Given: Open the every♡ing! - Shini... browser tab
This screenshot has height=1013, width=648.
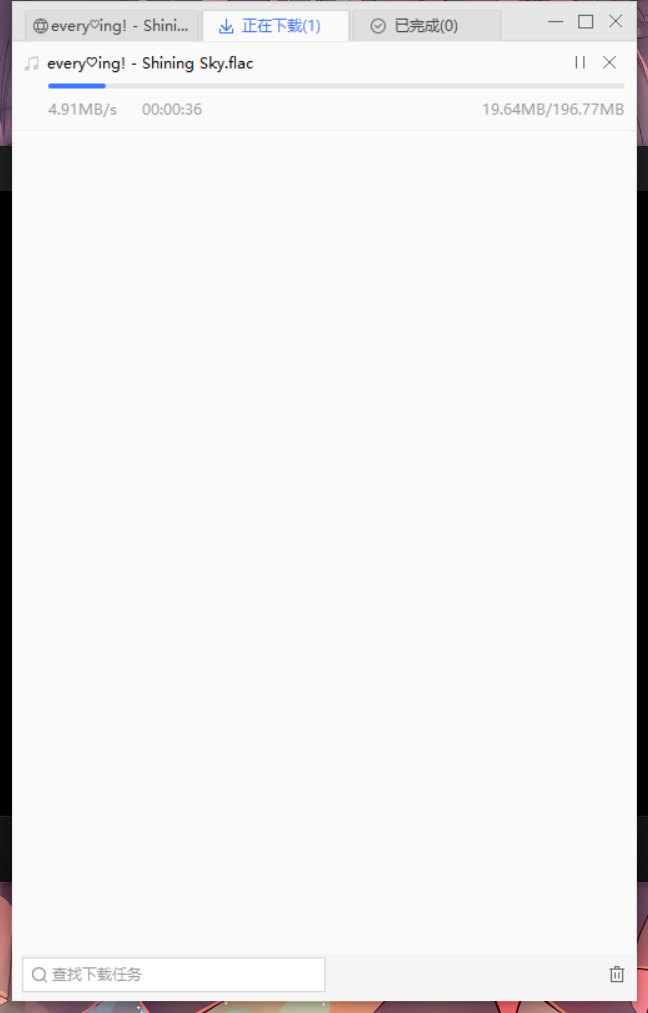Looking at the screenshot, I should coord(111,26).
